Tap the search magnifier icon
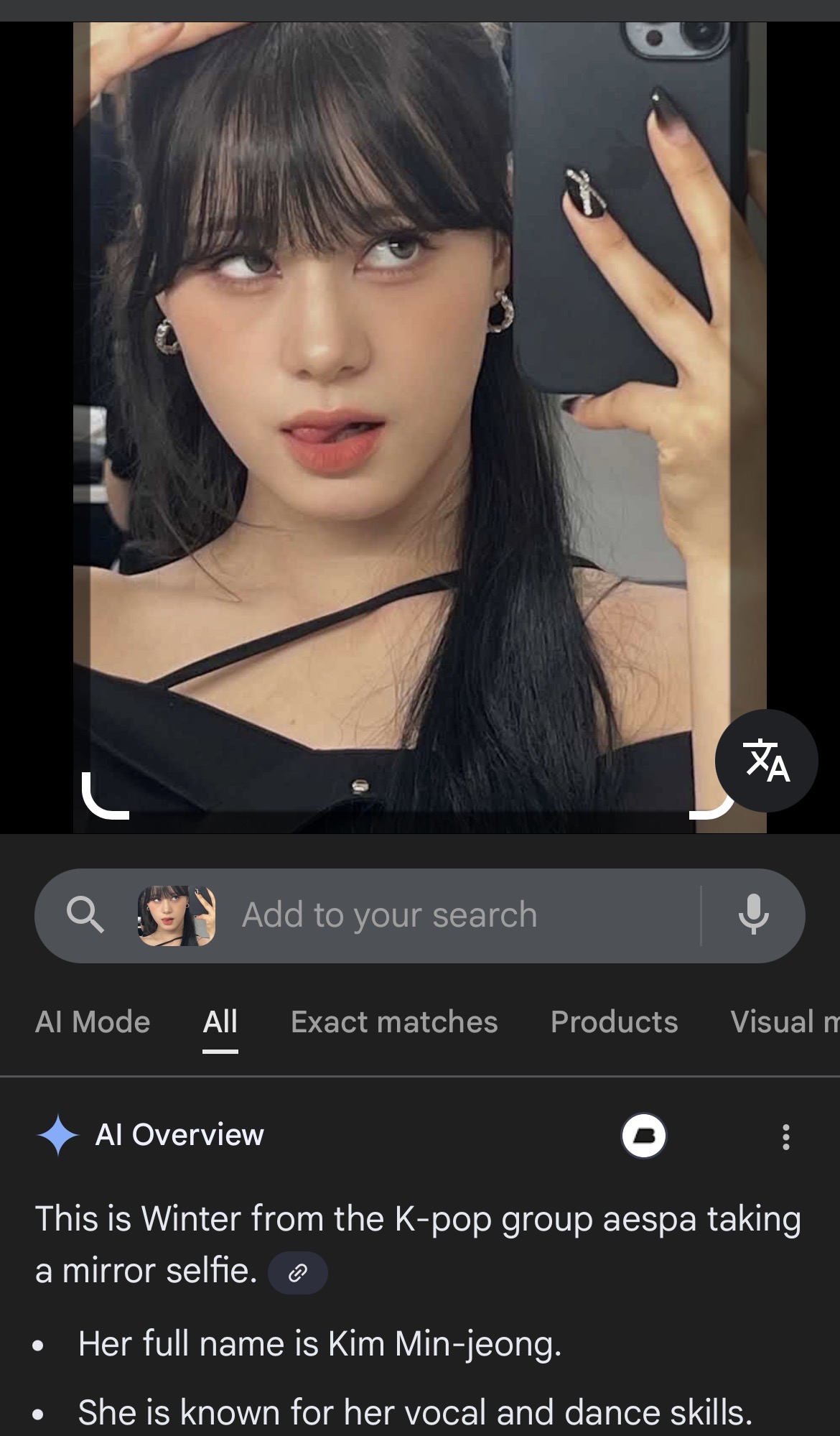840x1436 pixels. (85, 915)
